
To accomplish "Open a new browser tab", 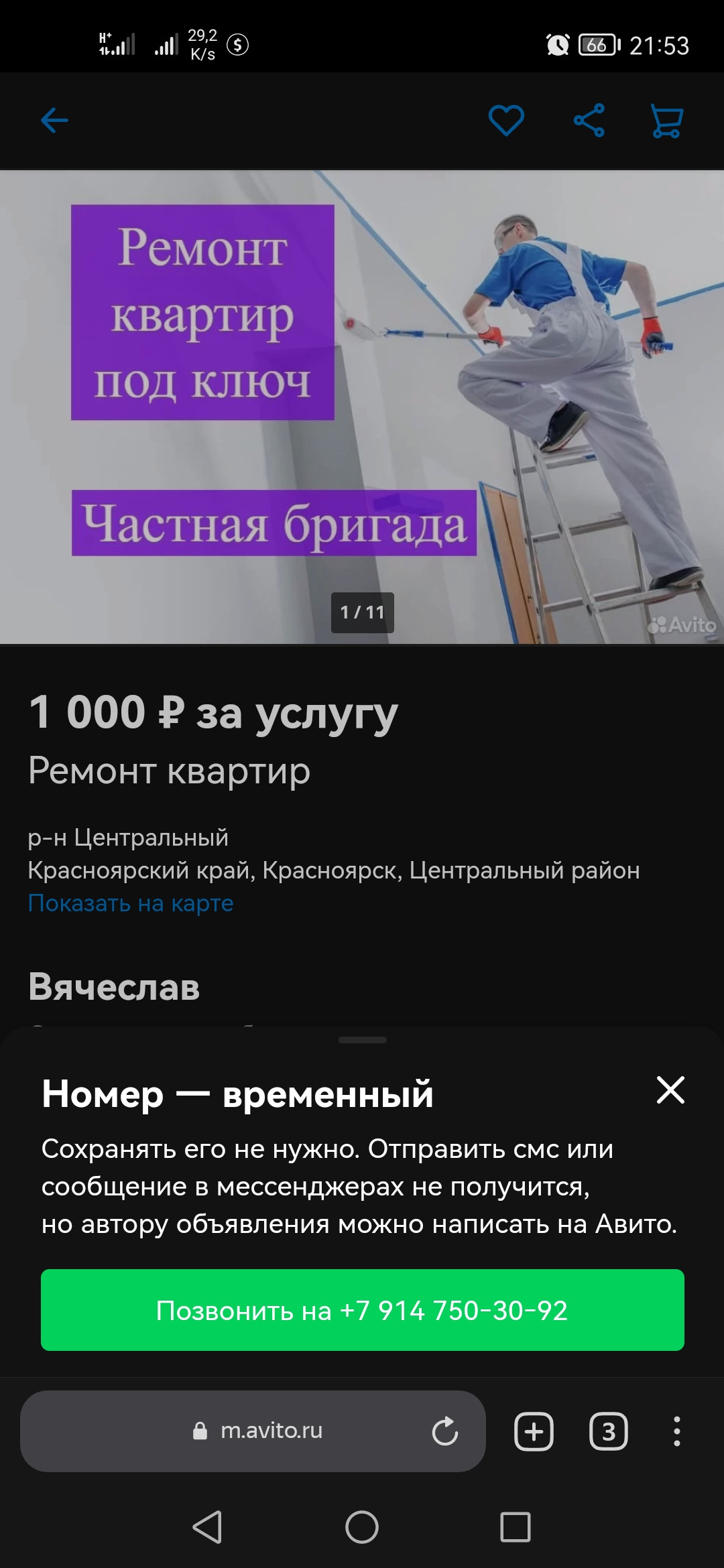I will [534, 1431].
